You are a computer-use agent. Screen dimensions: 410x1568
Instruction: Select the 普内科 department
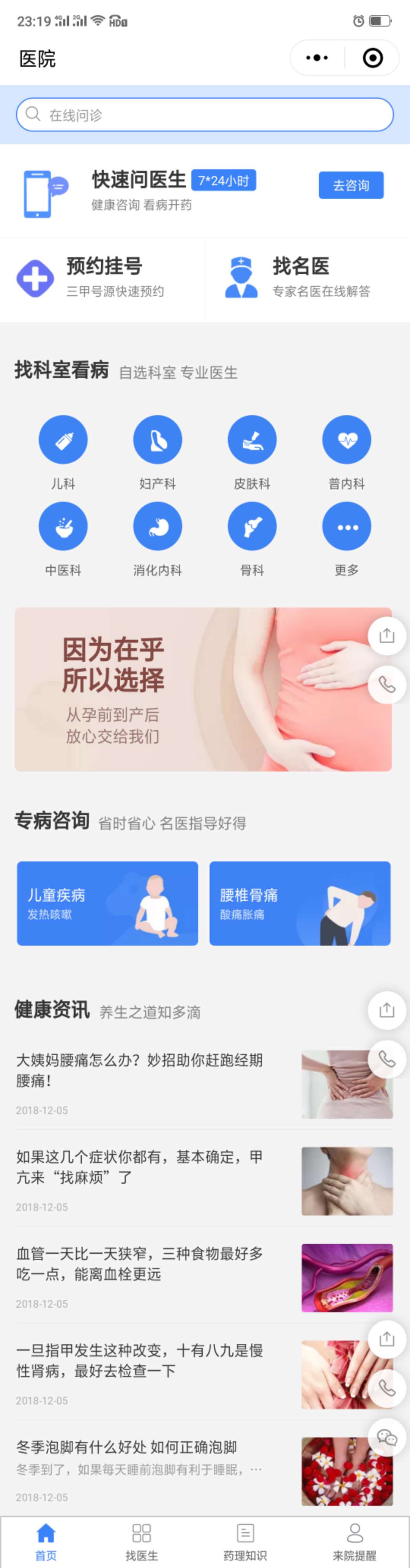pyautogui.click(x=346, y=440)
